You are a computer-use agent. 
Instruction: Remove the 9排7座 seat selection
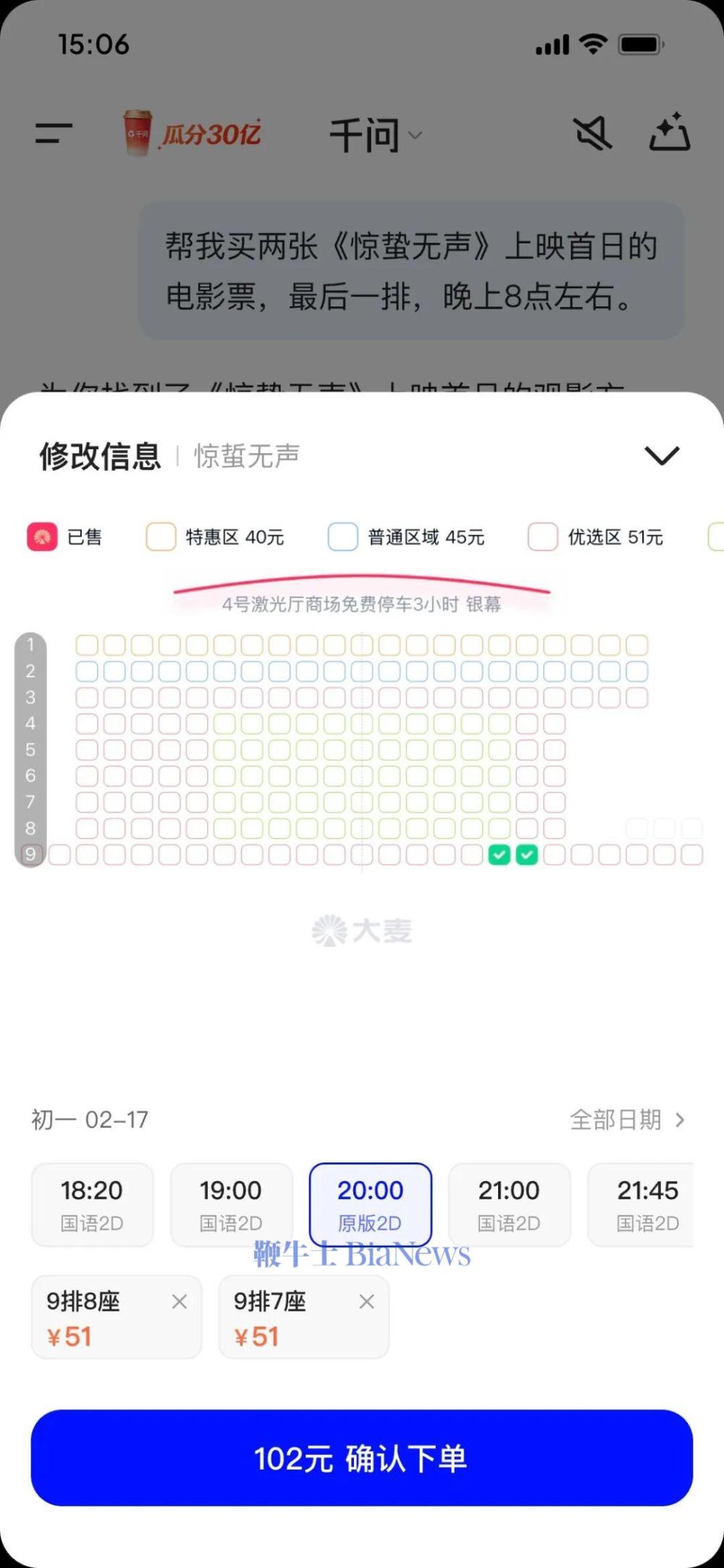(x=367, y=1301)
